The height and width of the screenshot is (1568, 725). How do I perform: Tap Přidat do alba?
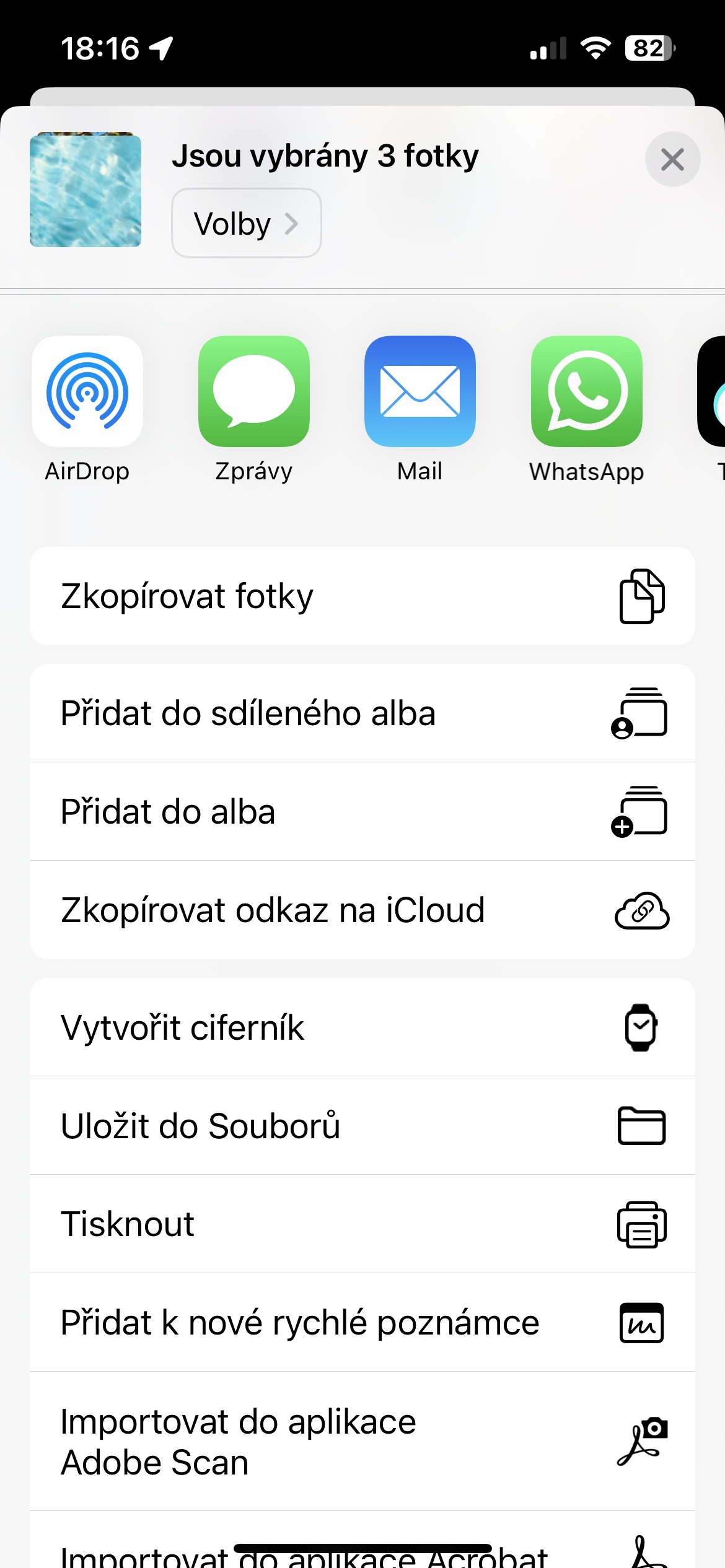(x=362, y=812)
